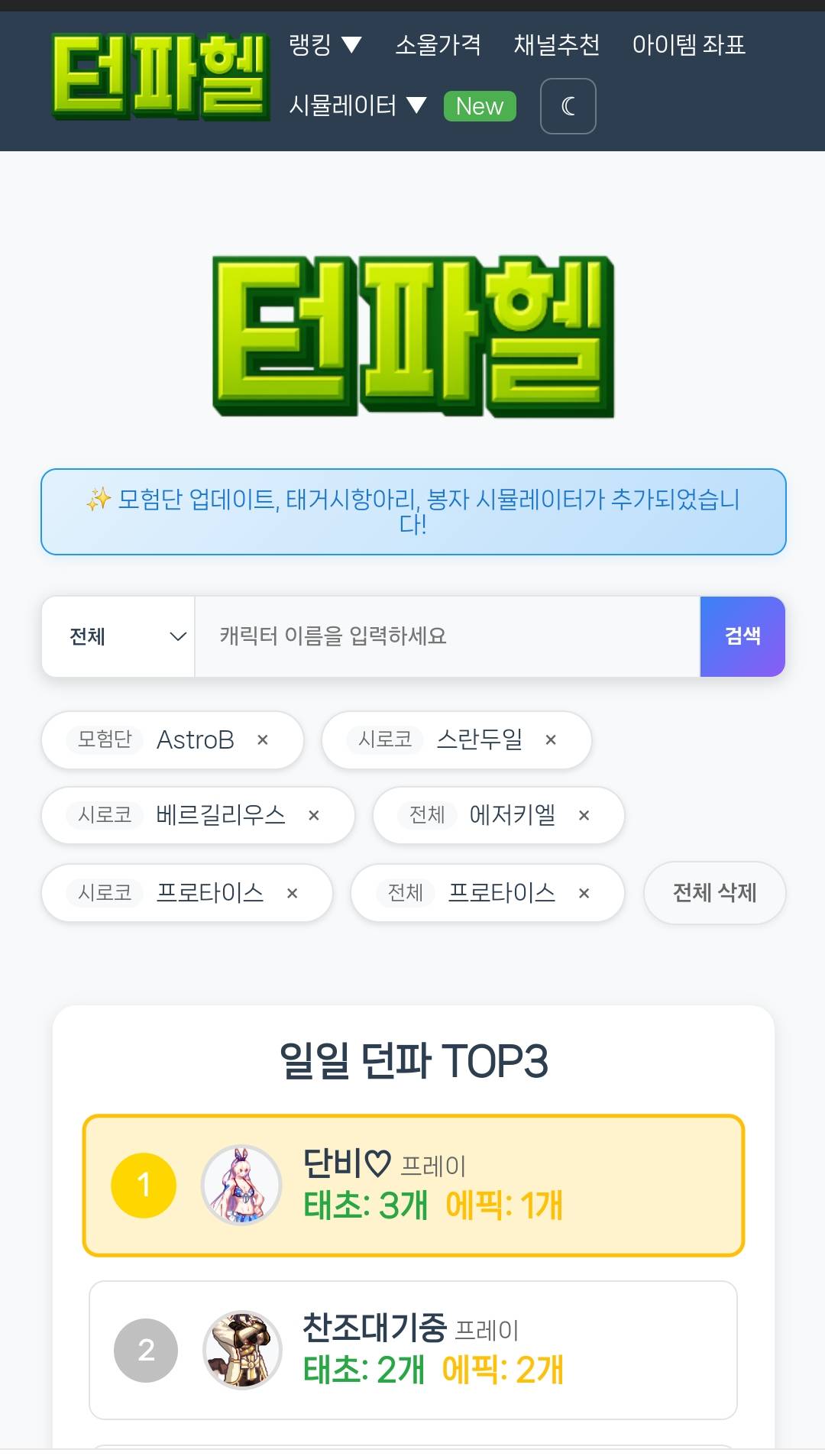Select 시로코 프로타이스 recent search
The height and width of the screenshot is (1456, 825).
[x=209, y=892]
